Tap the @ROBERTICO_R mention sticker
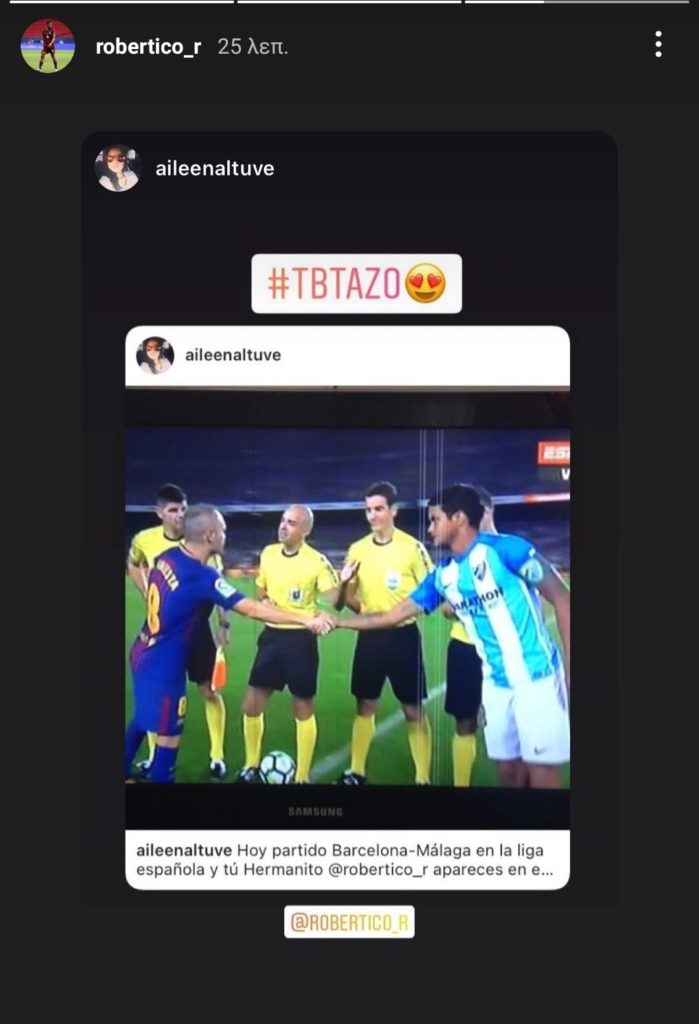This screenshot has height=1024, width=699. (x=349, y=922)
